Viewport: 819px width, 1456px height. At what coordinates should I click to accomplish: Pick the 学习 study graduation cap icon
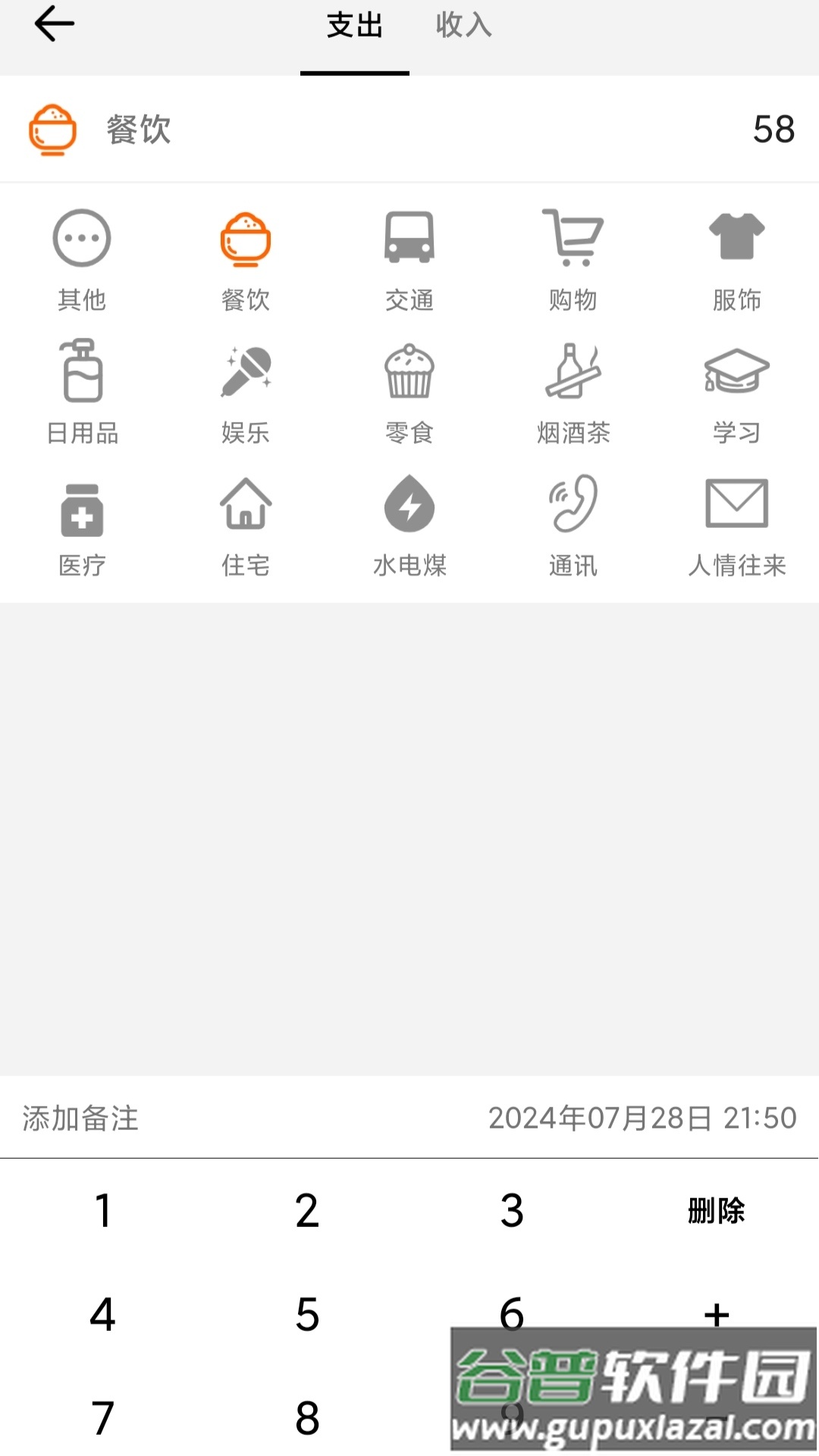[x=737, y=372]
